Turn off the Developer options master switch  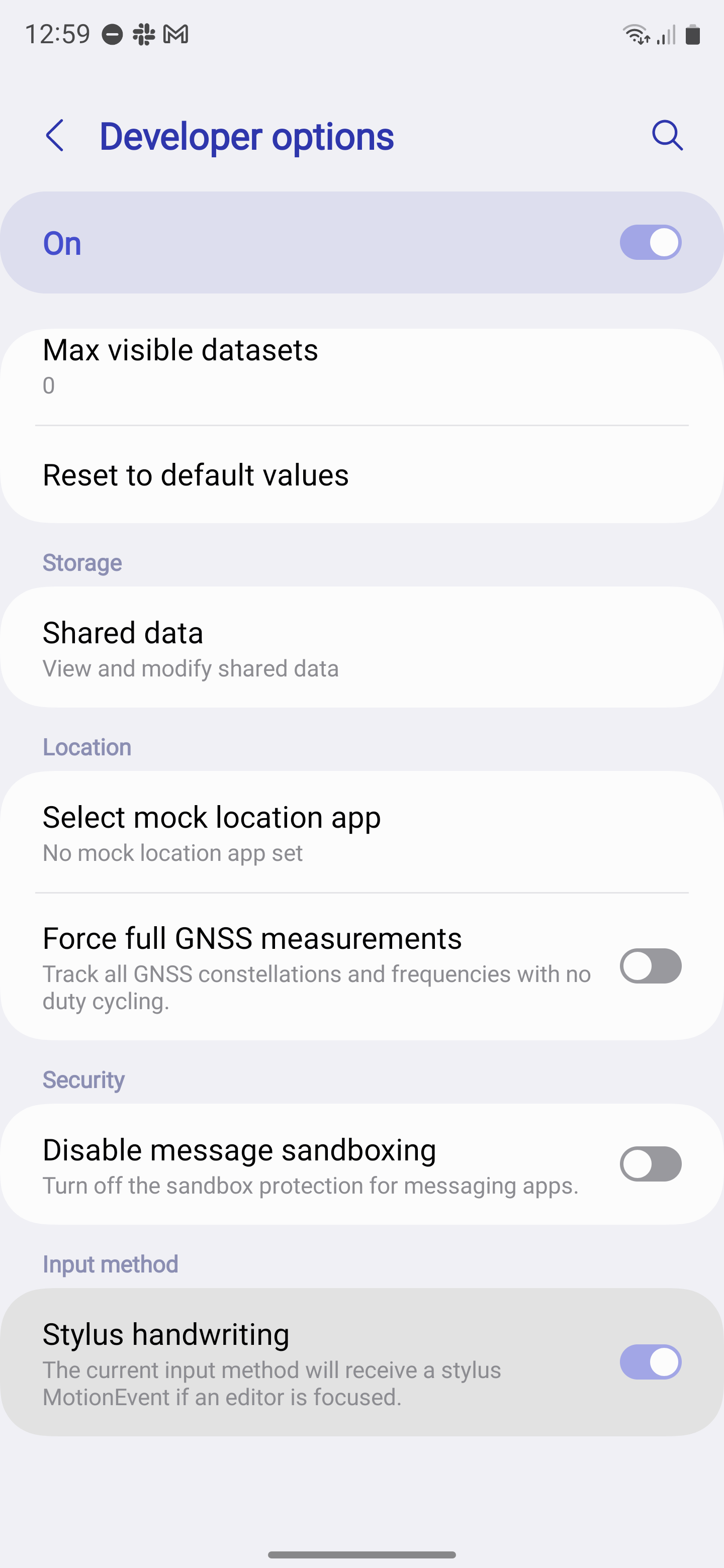[650, 242]
